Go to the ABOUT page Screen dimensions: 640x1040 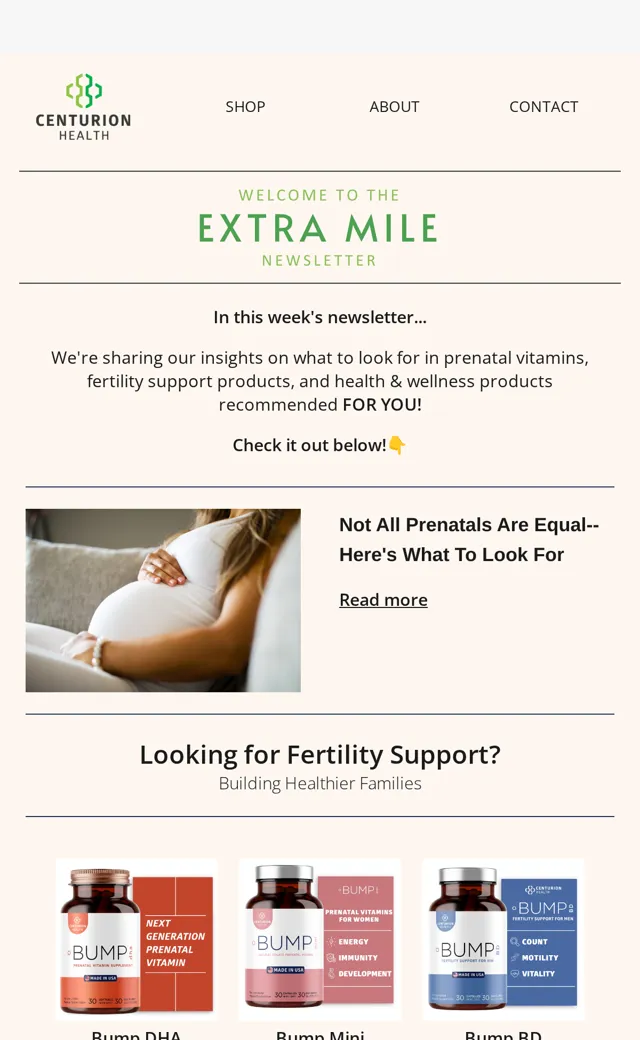394,107
